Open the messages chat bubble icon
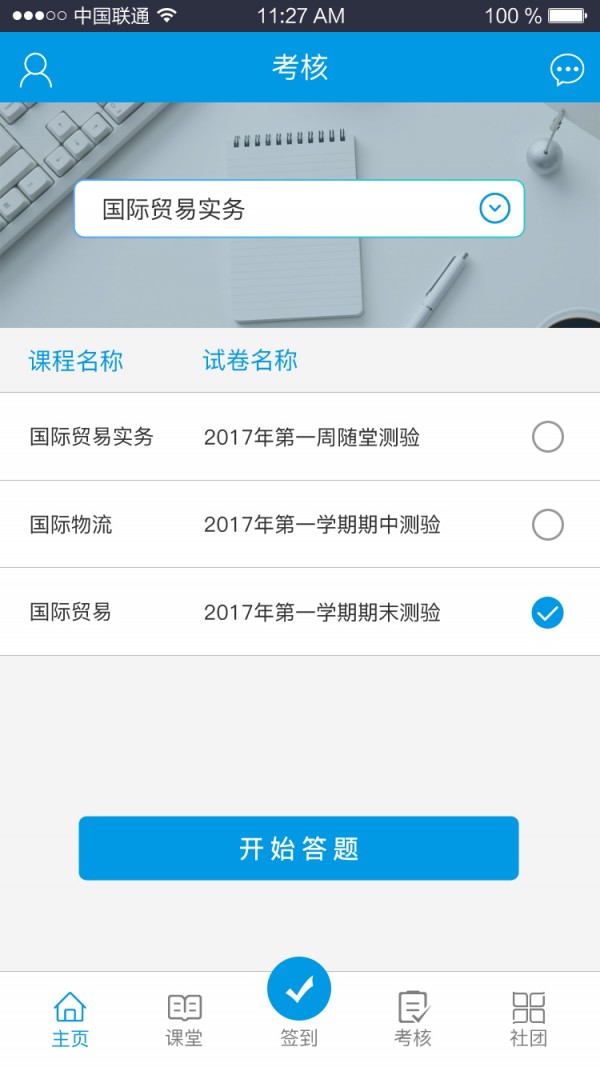The height and width of the screenshot is (1067, 600). pos(567,69)
